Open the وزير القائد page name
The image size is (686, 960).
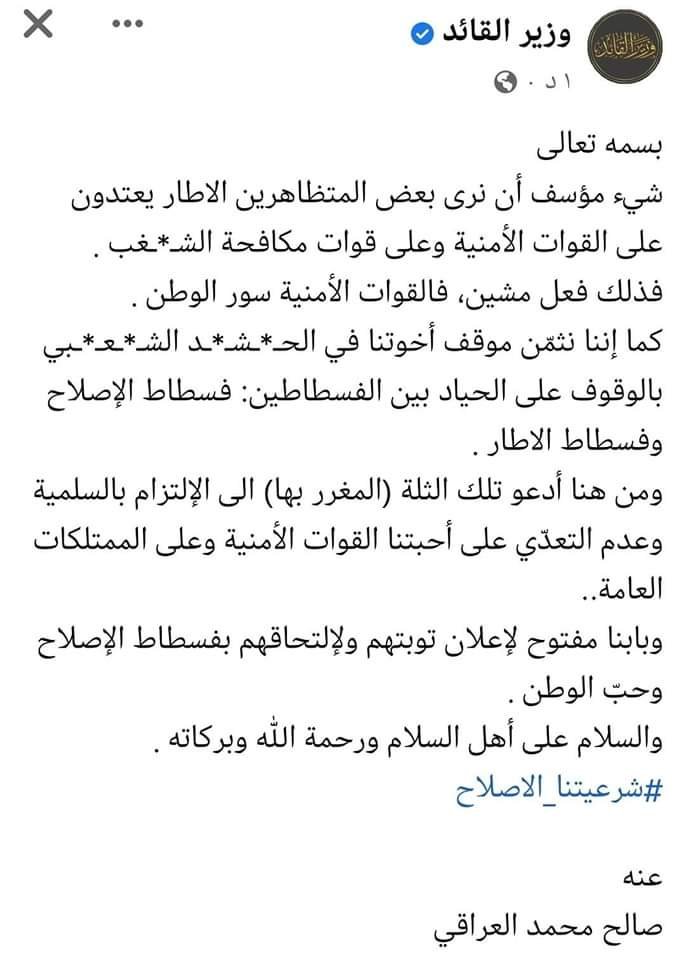[x=494, y=38]
